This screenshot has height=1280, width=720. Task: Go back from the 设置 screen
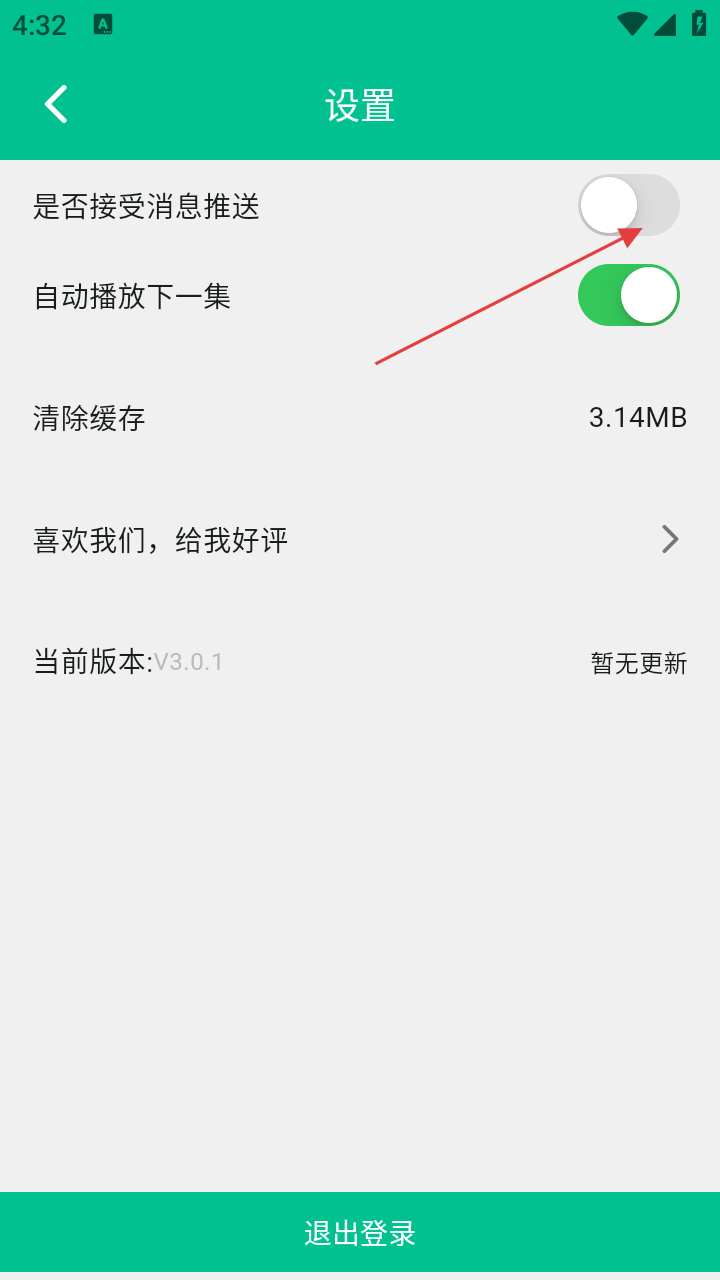pos(56,105)
